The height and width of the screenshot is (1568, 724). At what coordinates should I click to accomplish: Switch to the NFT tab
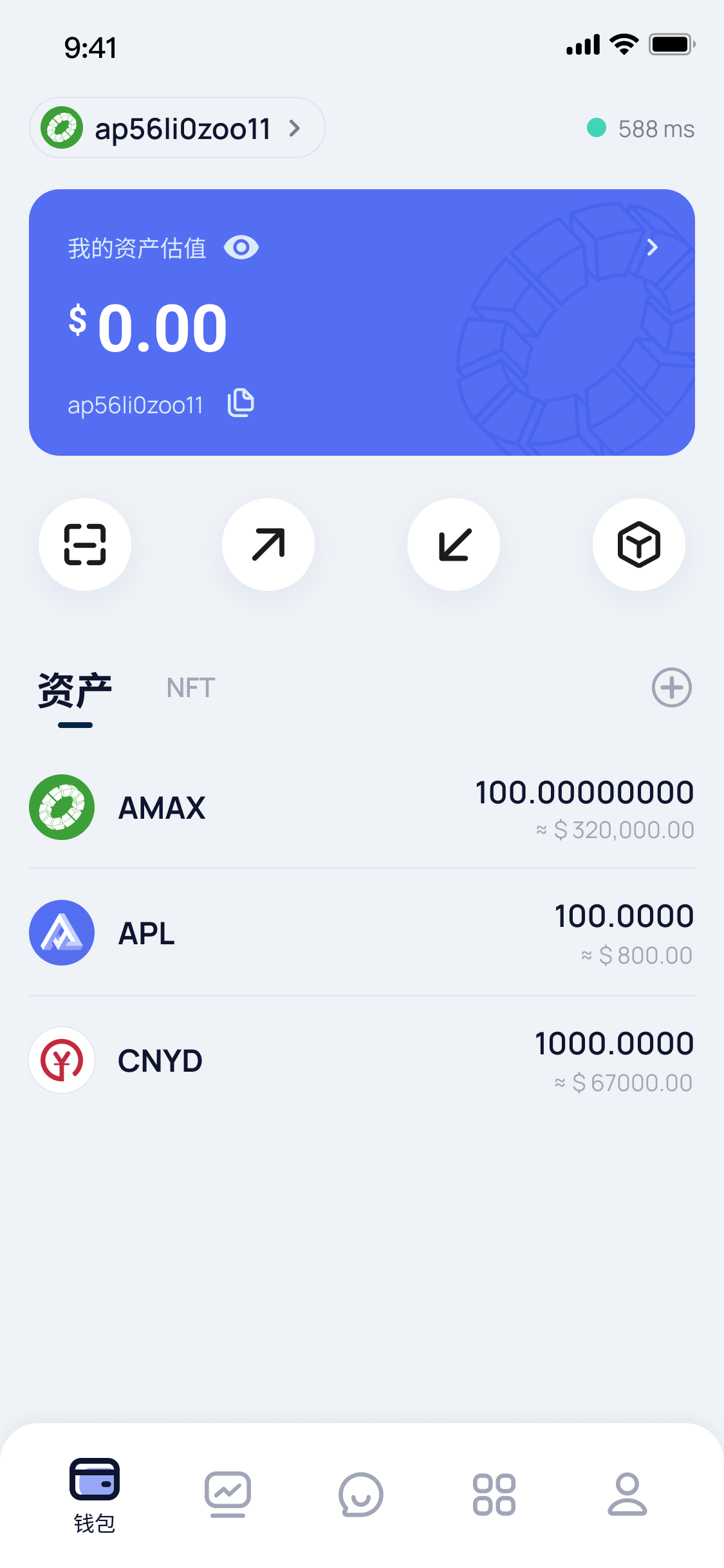point(190,688)
